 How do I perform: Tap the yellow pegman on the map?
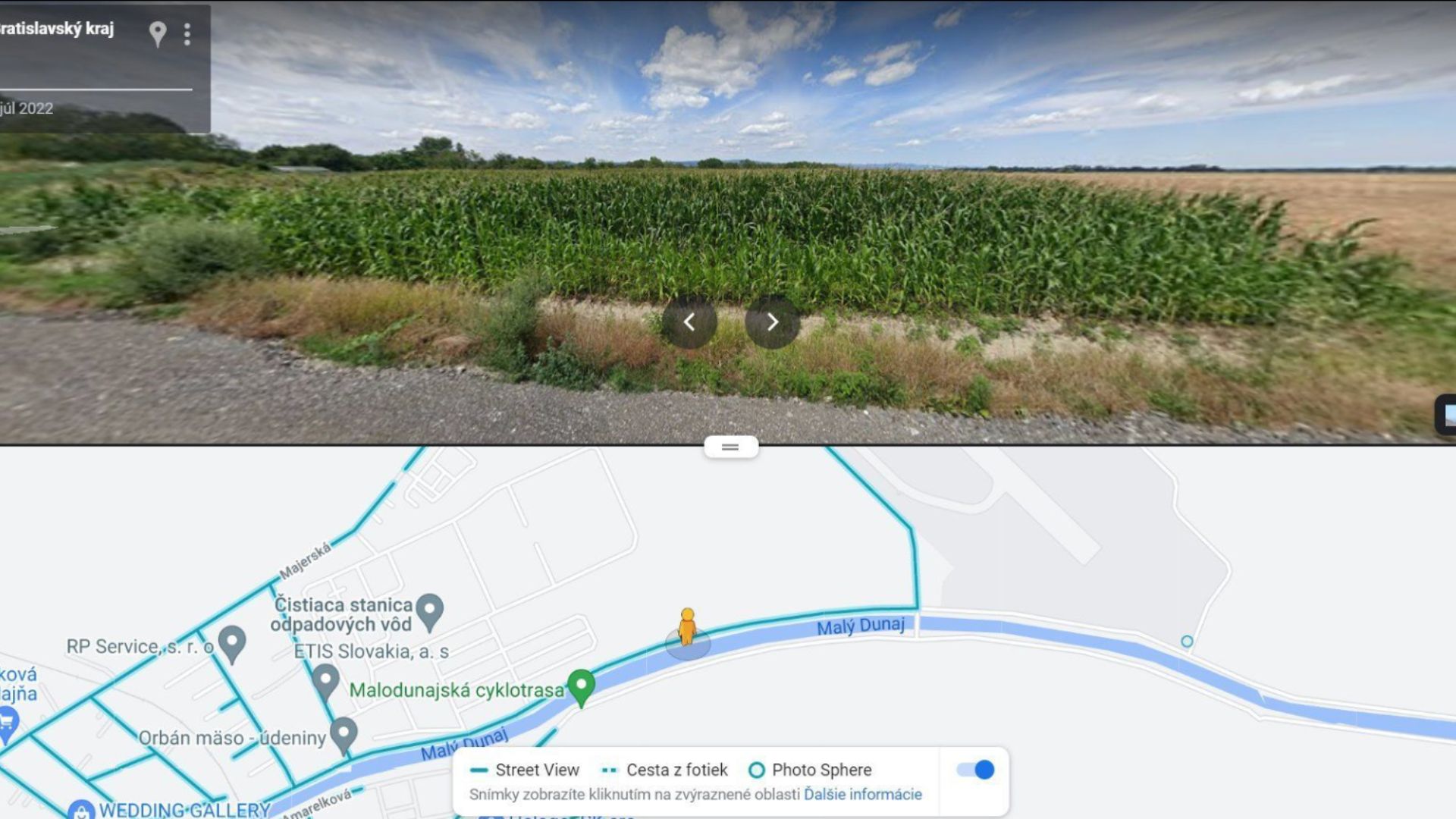pos(687,628)
